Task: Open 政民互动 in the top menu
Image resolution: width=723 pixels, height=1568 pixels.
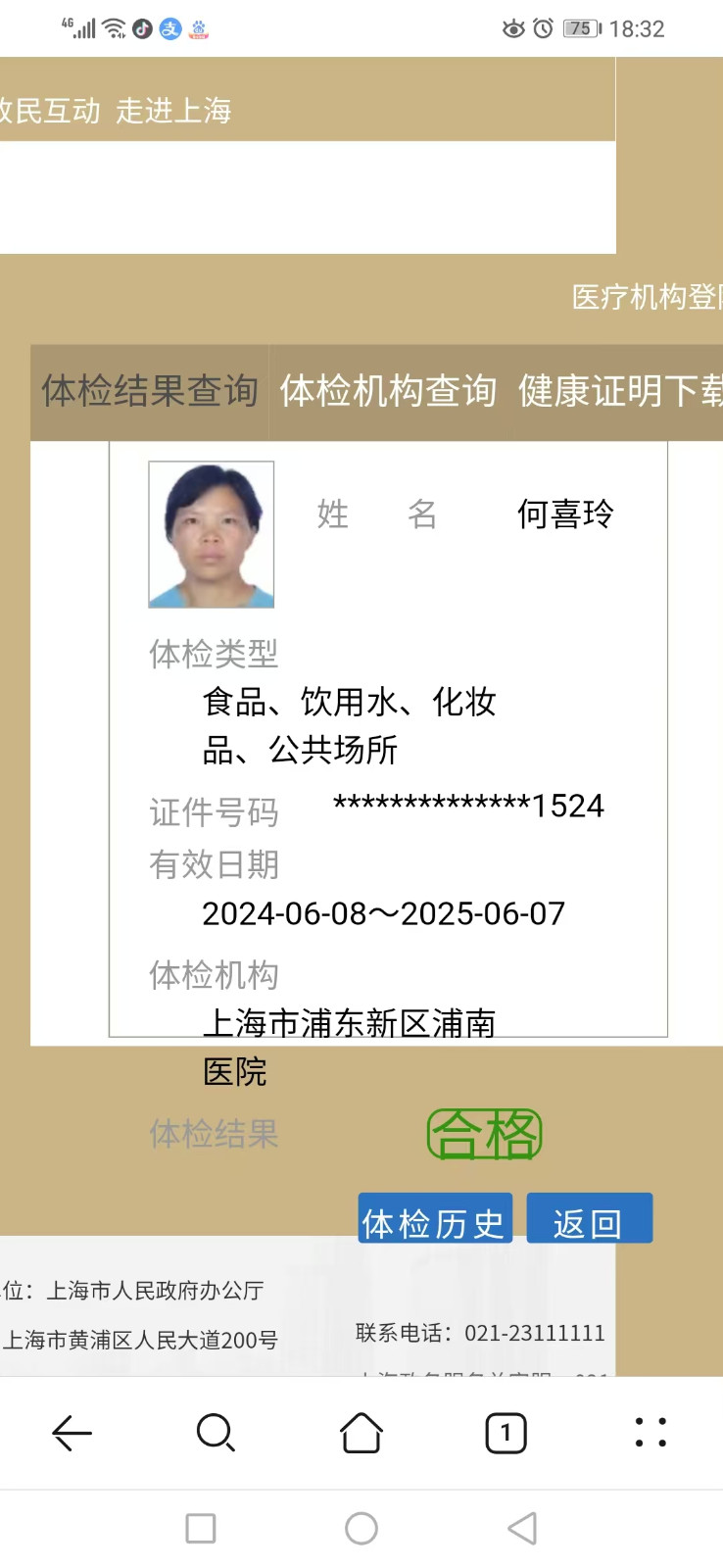Action: (x=49, y=111)
